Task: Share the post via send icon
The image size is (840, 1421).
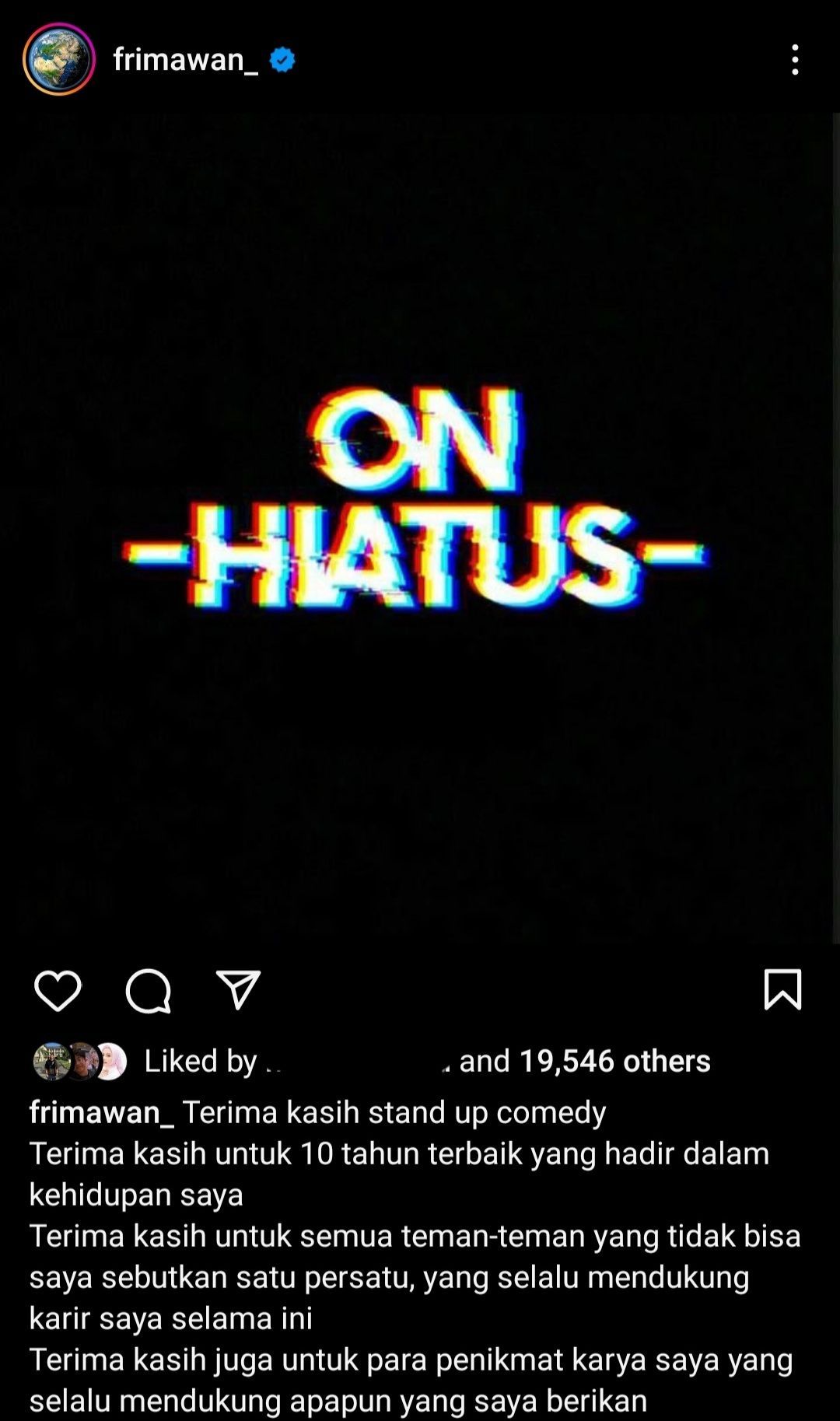Action: pyautogui.click(x=238, y=990)
